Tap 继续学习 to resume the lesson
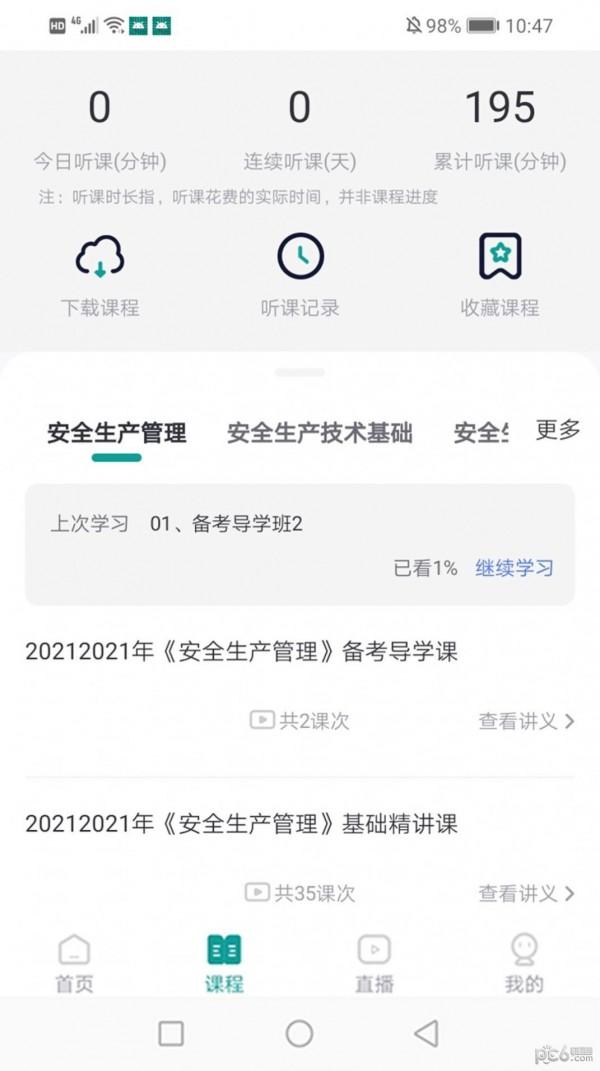 (x=514, y=568)
